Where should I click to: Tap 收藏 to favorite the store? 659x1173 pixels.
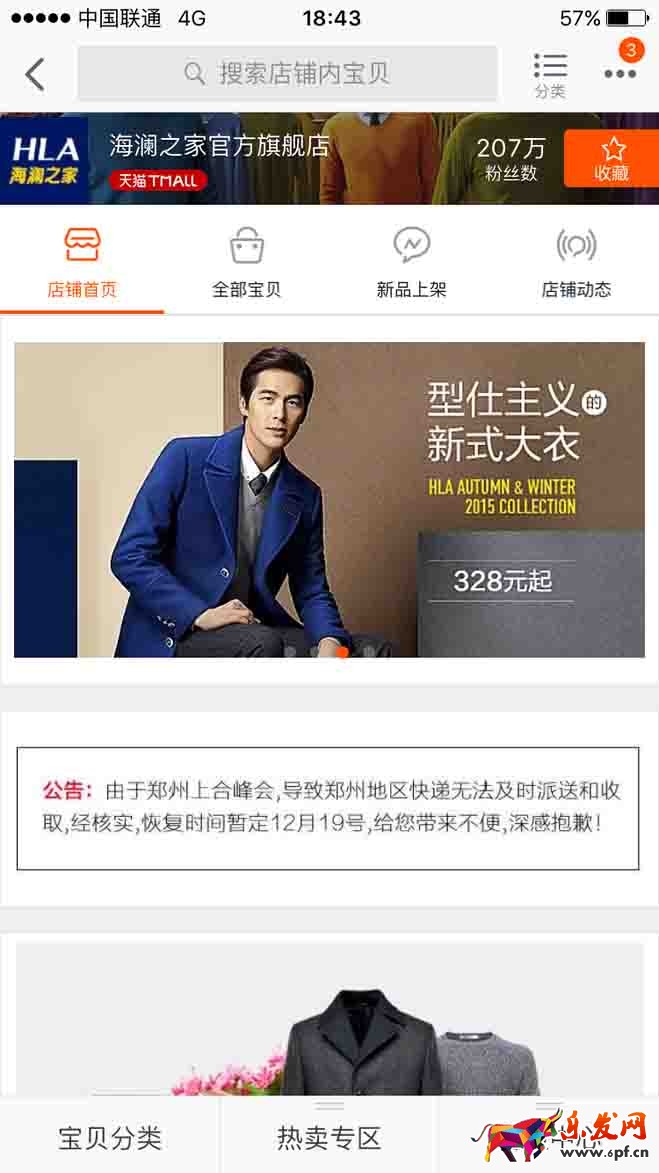[x=611, y=159]
